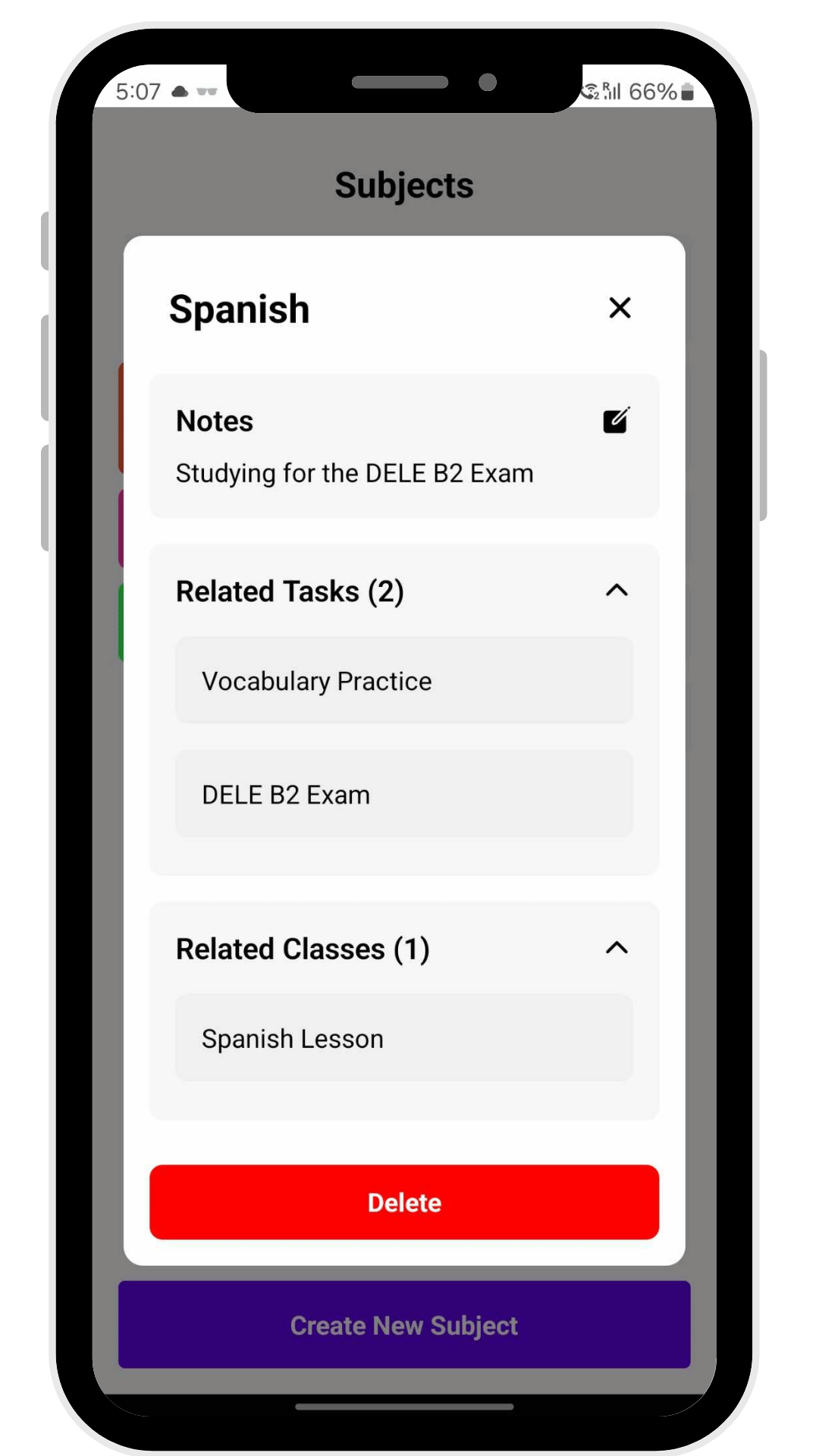Screen dimensions: 819x1456
Task: Select the Notes section header
Action: [215, 421]
